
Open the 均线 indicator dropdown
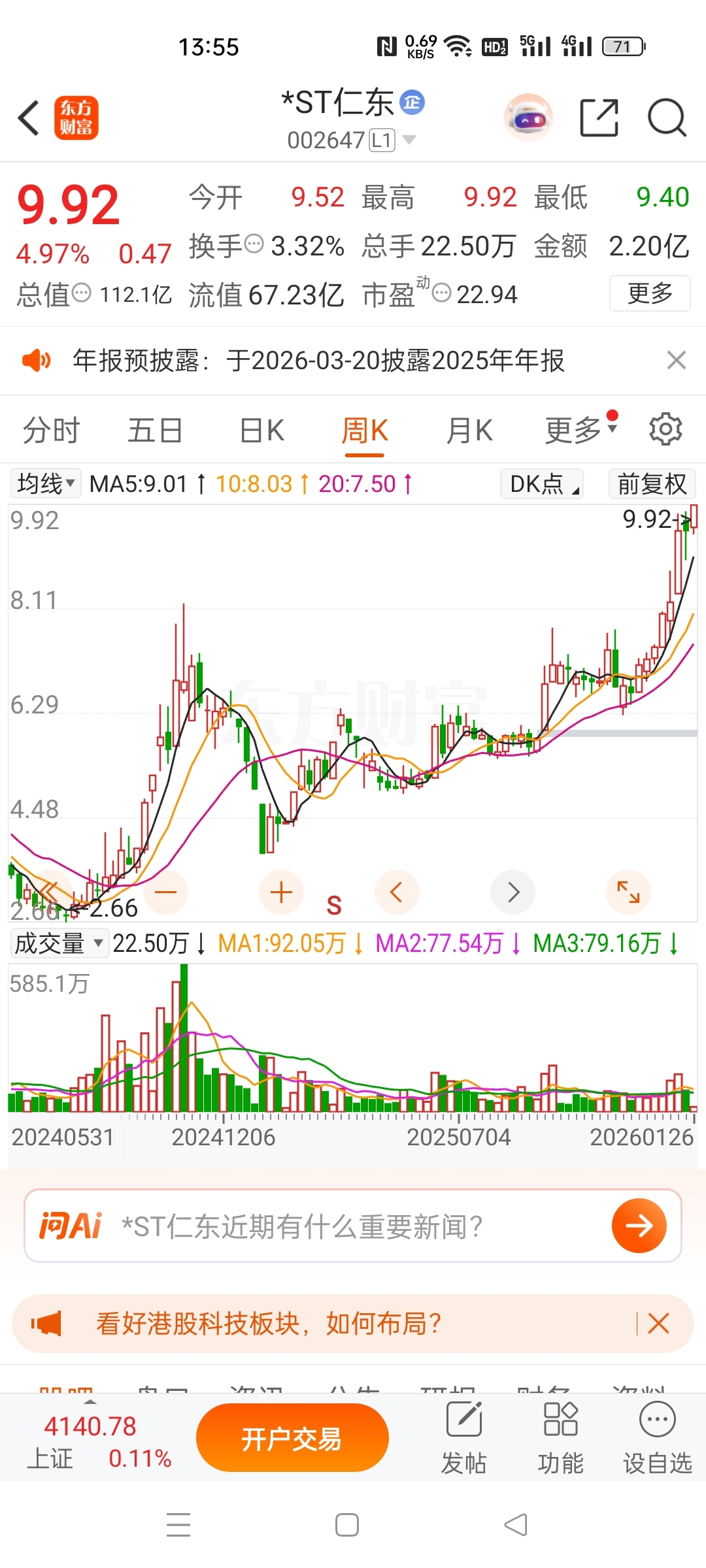click(46, 484)
